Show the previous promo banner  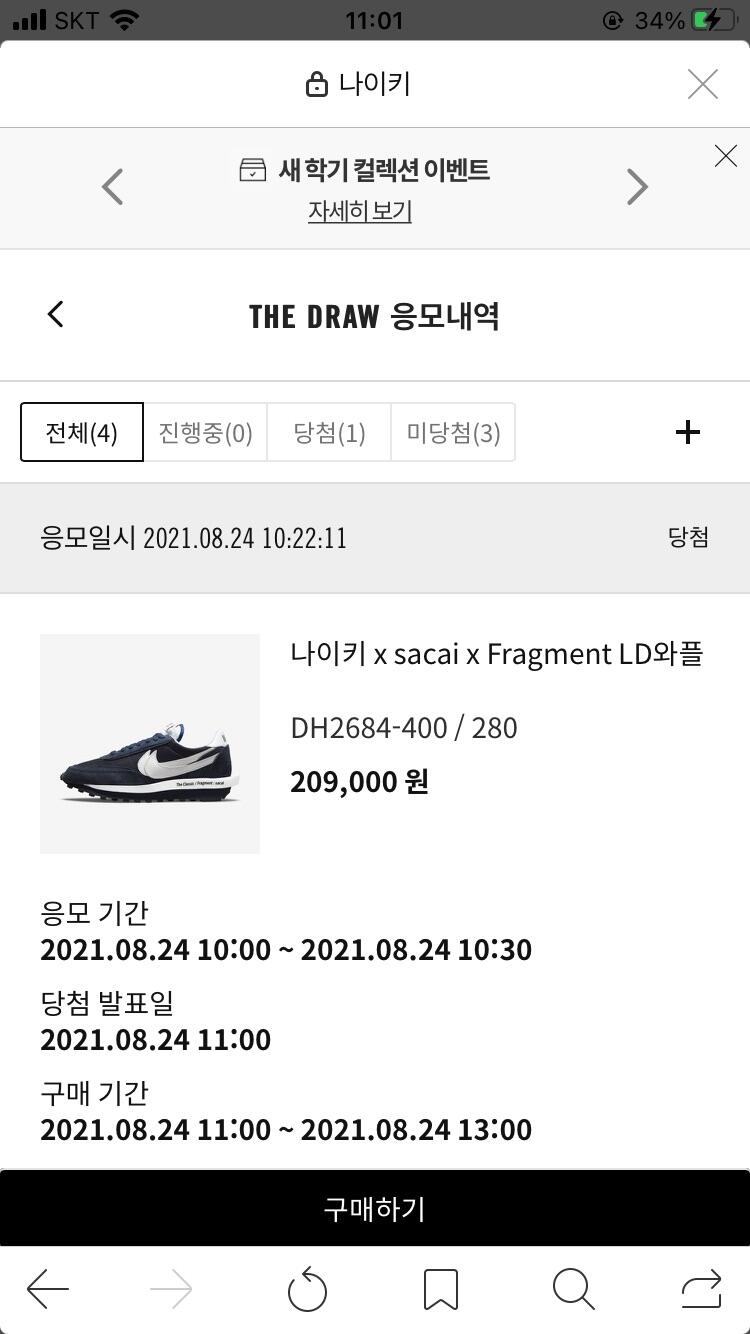(x=113, y=187)
